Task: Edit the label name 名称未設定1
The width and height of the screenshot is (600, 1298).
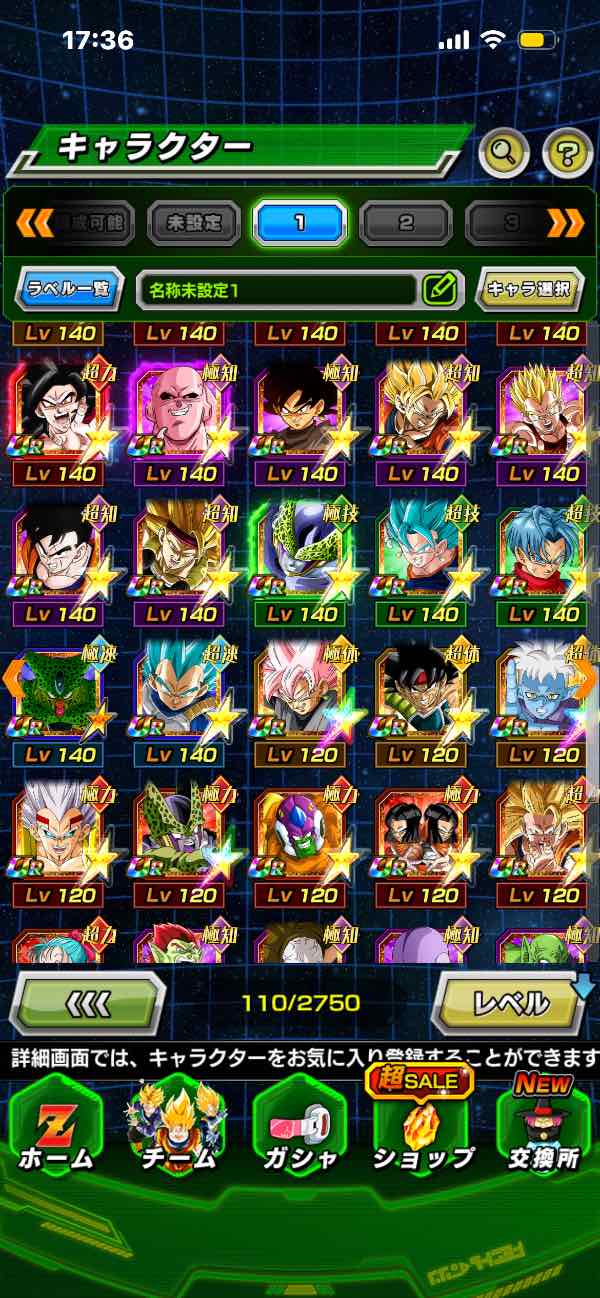Action: [x=439, y=290]
